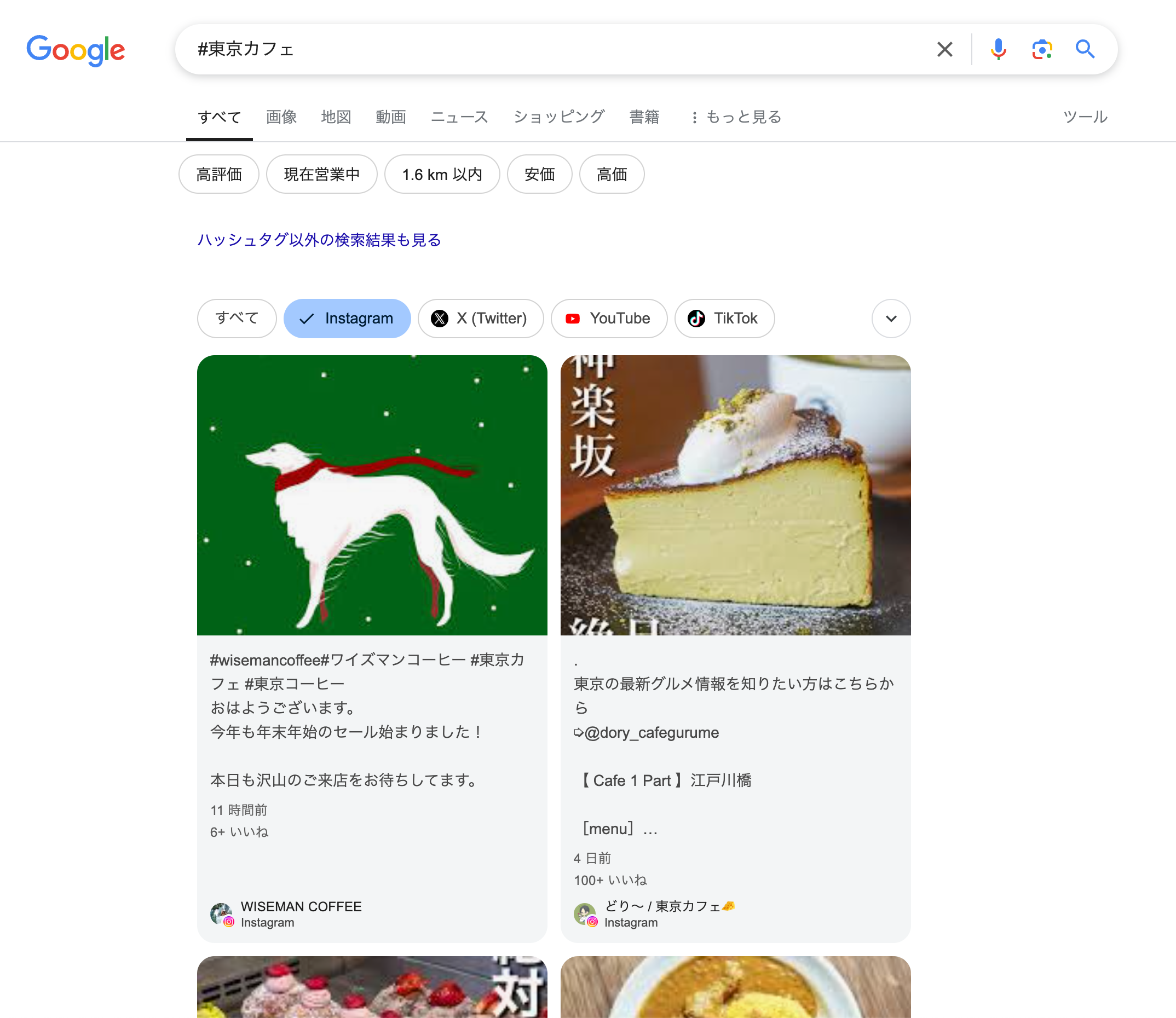Image resolution: width=1176 pixels, height=1018 pixels.
Task: Filter by 現在営業中
Action: tap(321, 175)
